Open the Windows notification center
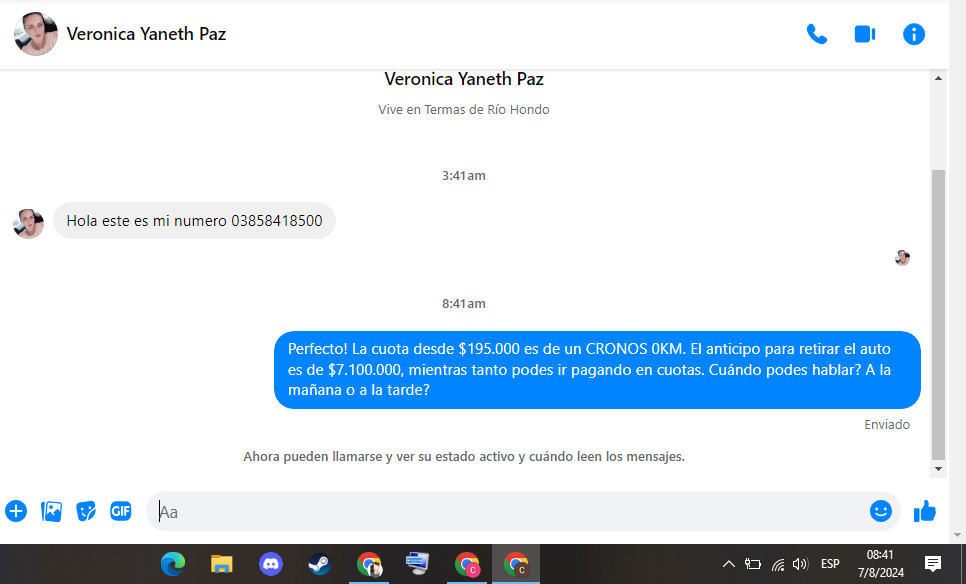The width and height of the screenshot is (966, 584). click(x=932, y=564)
